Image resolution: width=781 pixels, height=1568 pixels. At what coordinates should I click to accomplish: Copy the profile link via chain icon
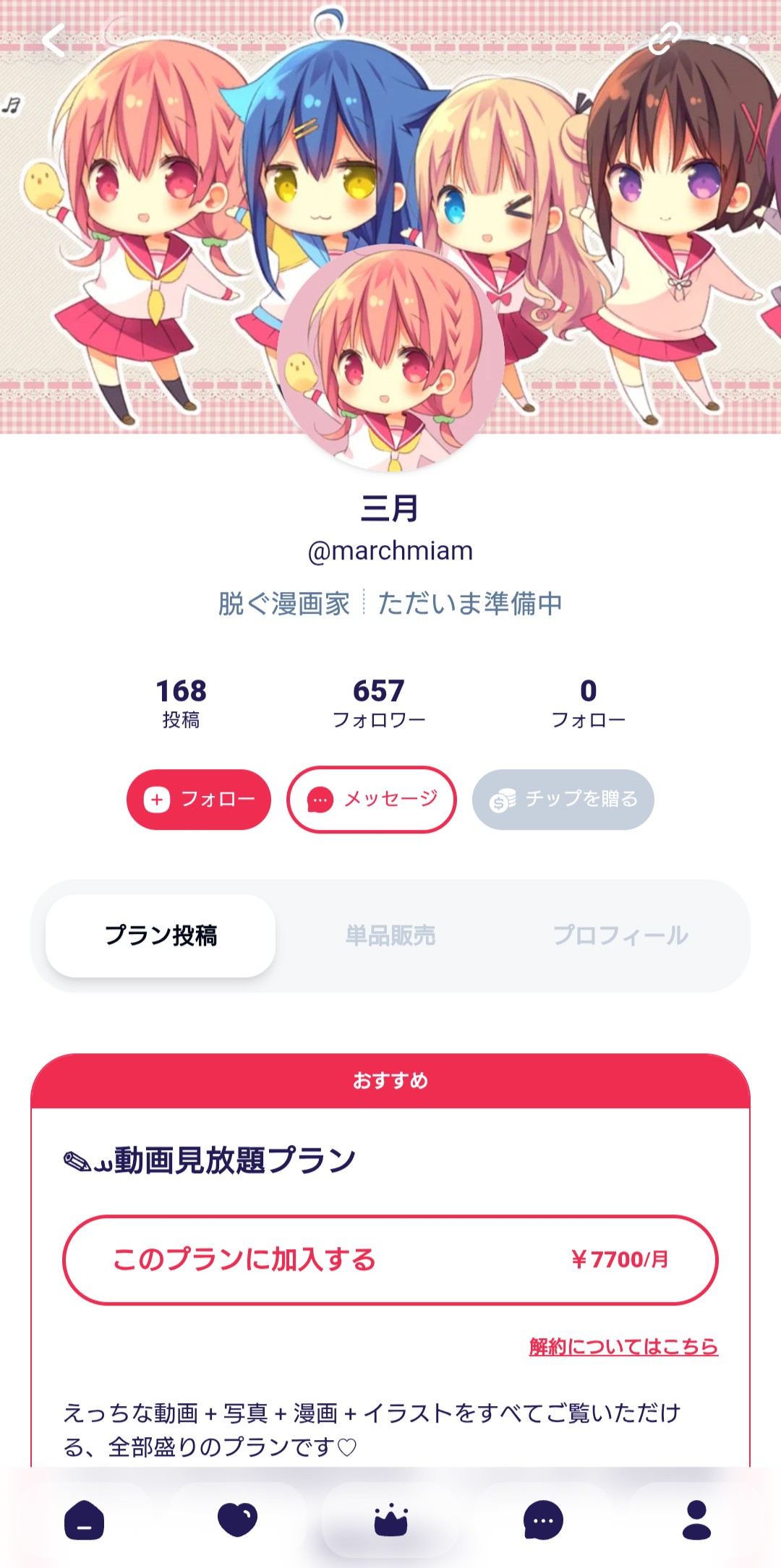(665, 39)
